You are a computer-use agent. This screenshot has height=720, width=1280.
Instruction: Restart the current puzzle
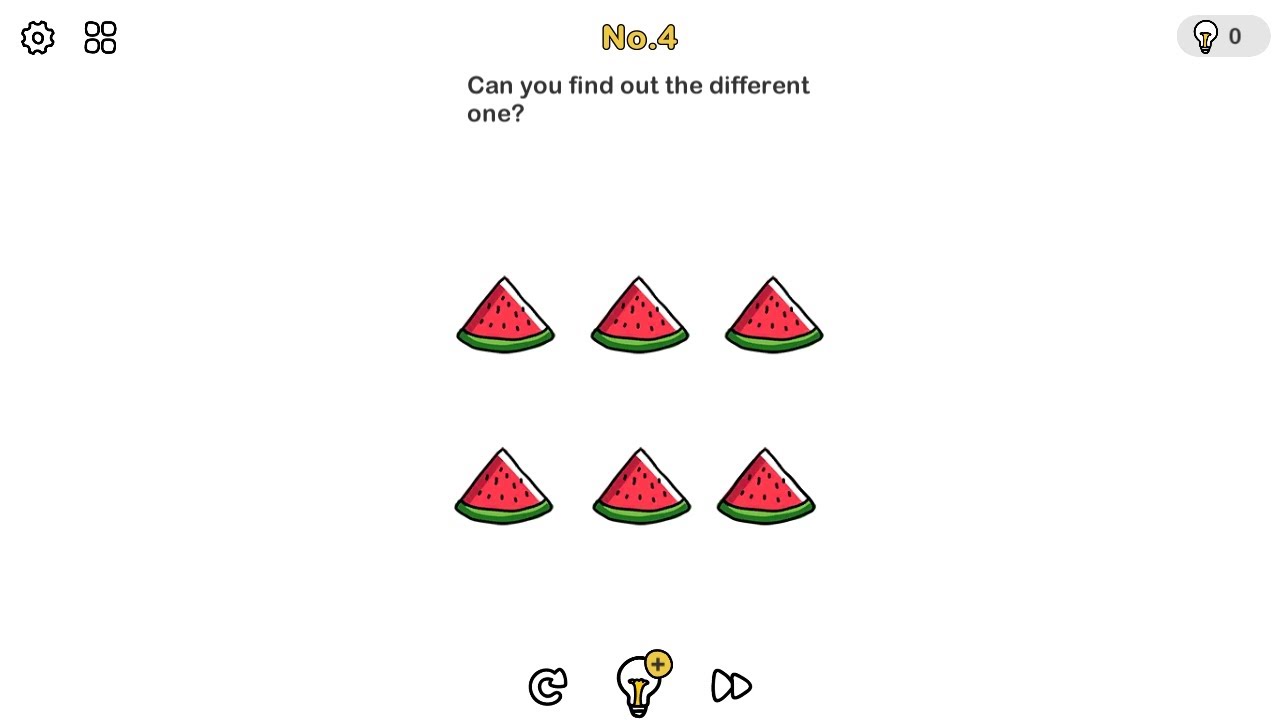pos(547,686)
